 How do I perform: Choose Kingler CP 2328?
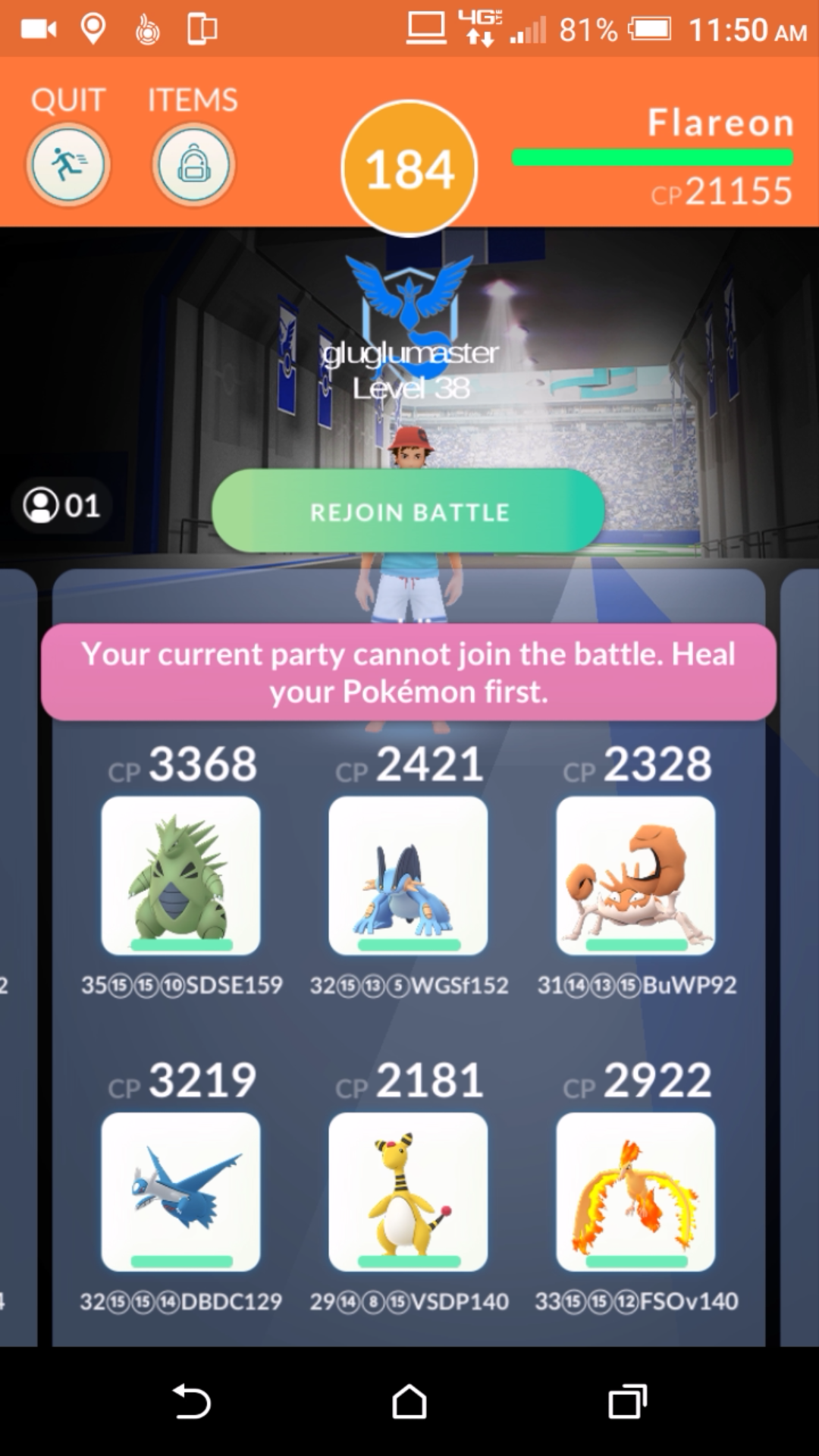(635, 875)
